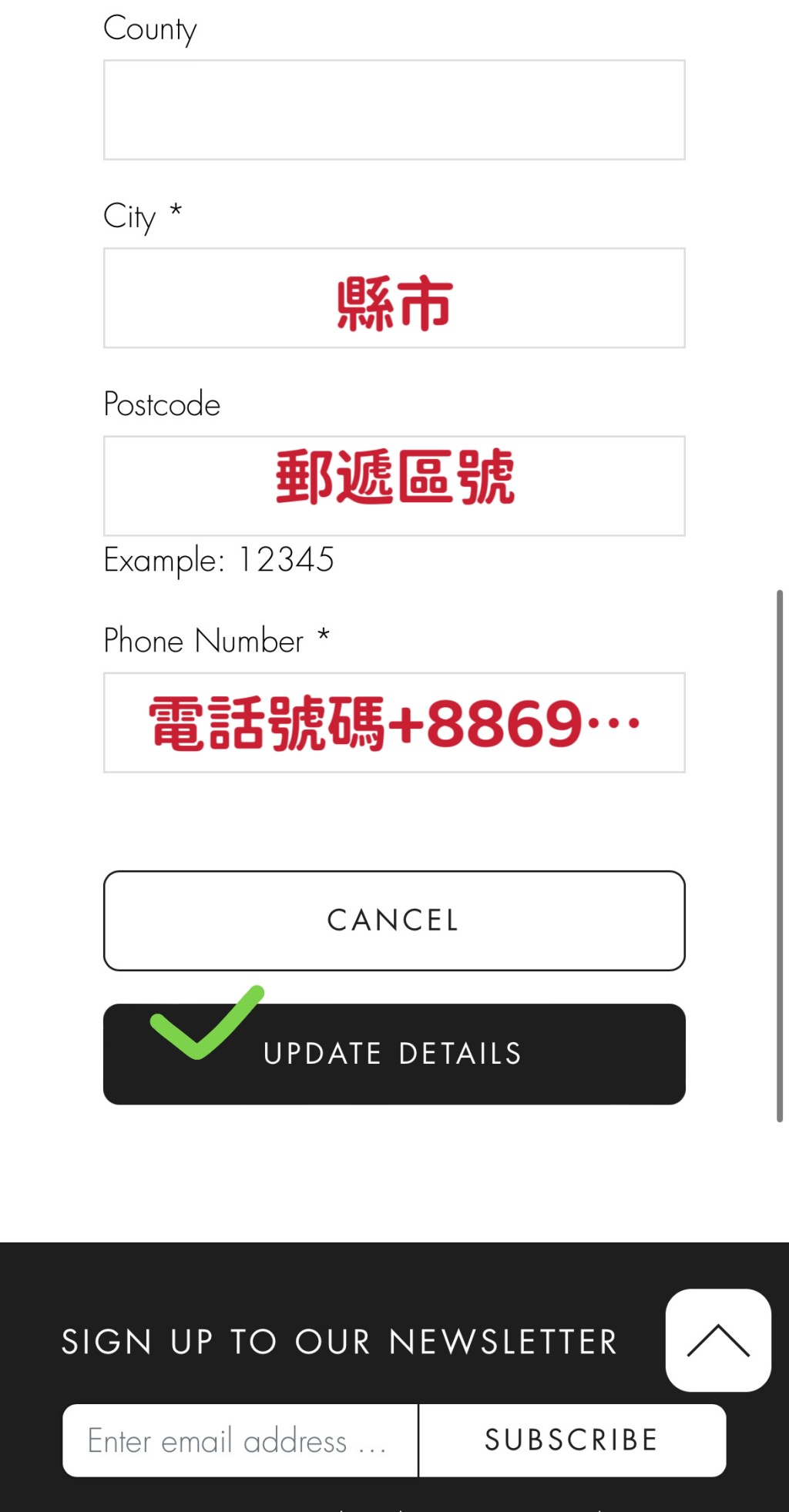Click the Phone Number label
Viewport: 789px width, 1512px height.
203,640
